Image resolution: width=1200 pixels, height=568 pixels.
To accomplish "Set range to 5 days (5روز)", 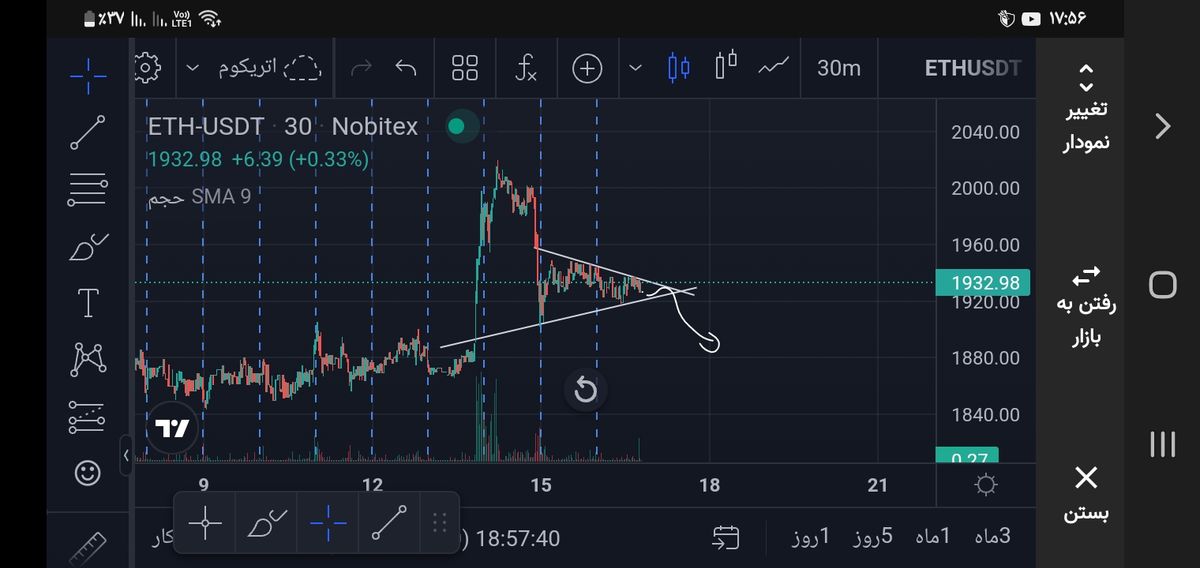I will click(x=872, y=537).
